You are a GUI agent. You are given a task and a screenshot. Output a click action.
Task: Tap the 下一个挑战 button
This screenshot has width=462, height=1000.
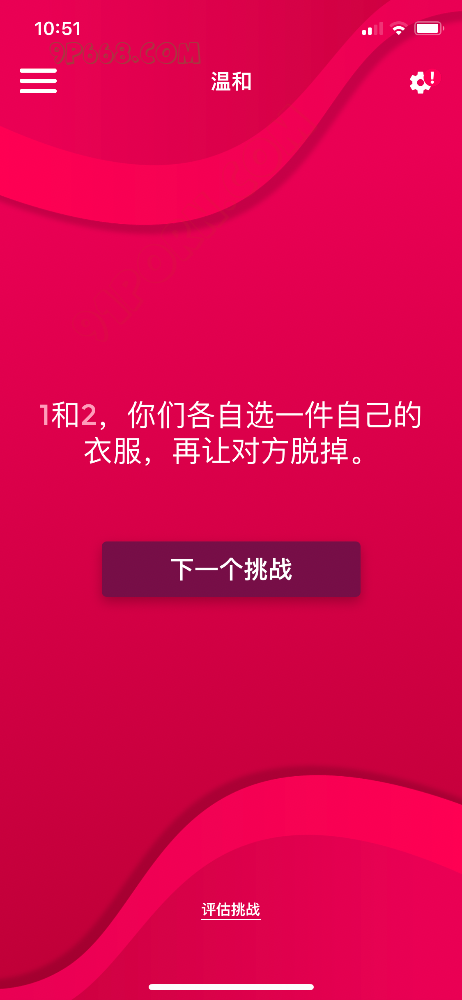(x=231, y=569)
